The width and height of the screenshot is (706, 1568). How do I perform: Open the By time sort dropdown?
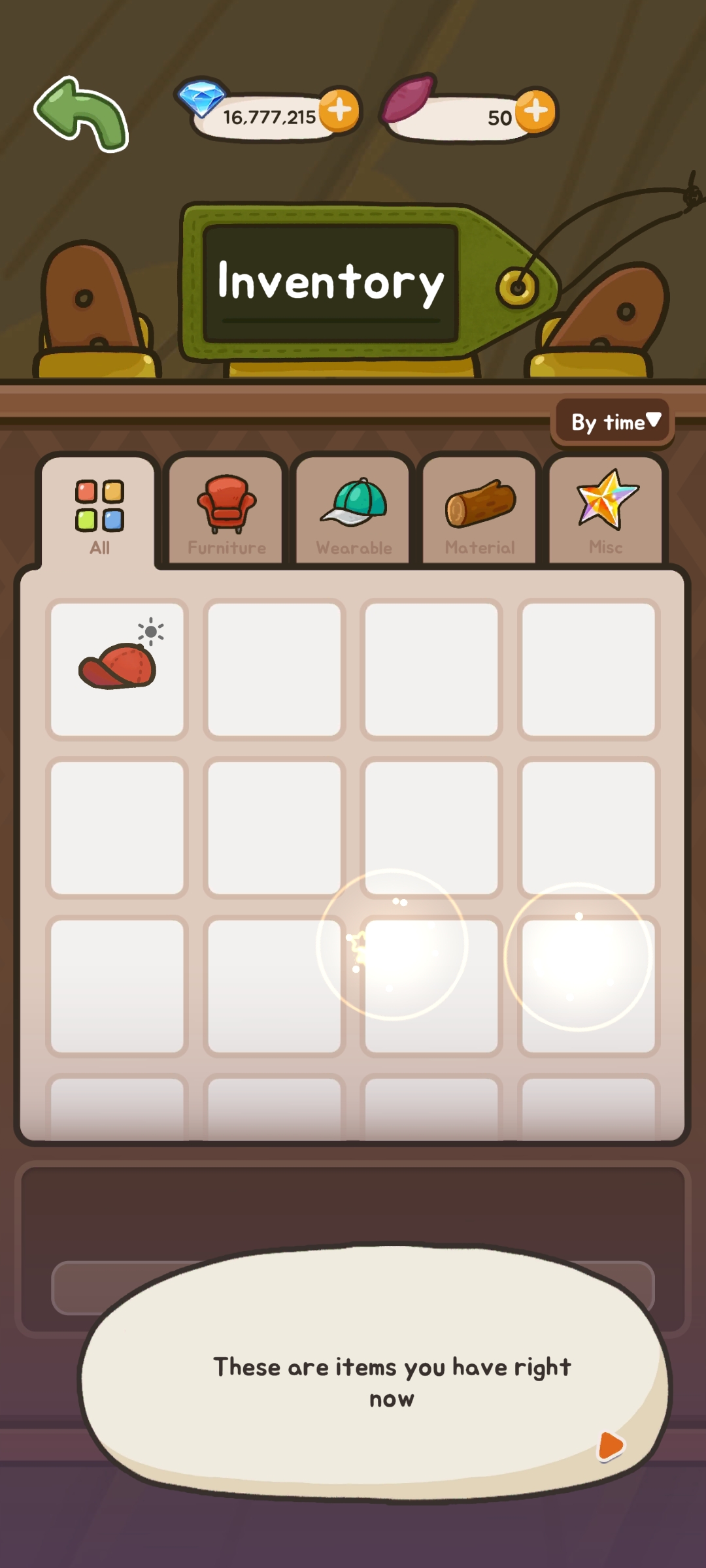pos(614,423)
